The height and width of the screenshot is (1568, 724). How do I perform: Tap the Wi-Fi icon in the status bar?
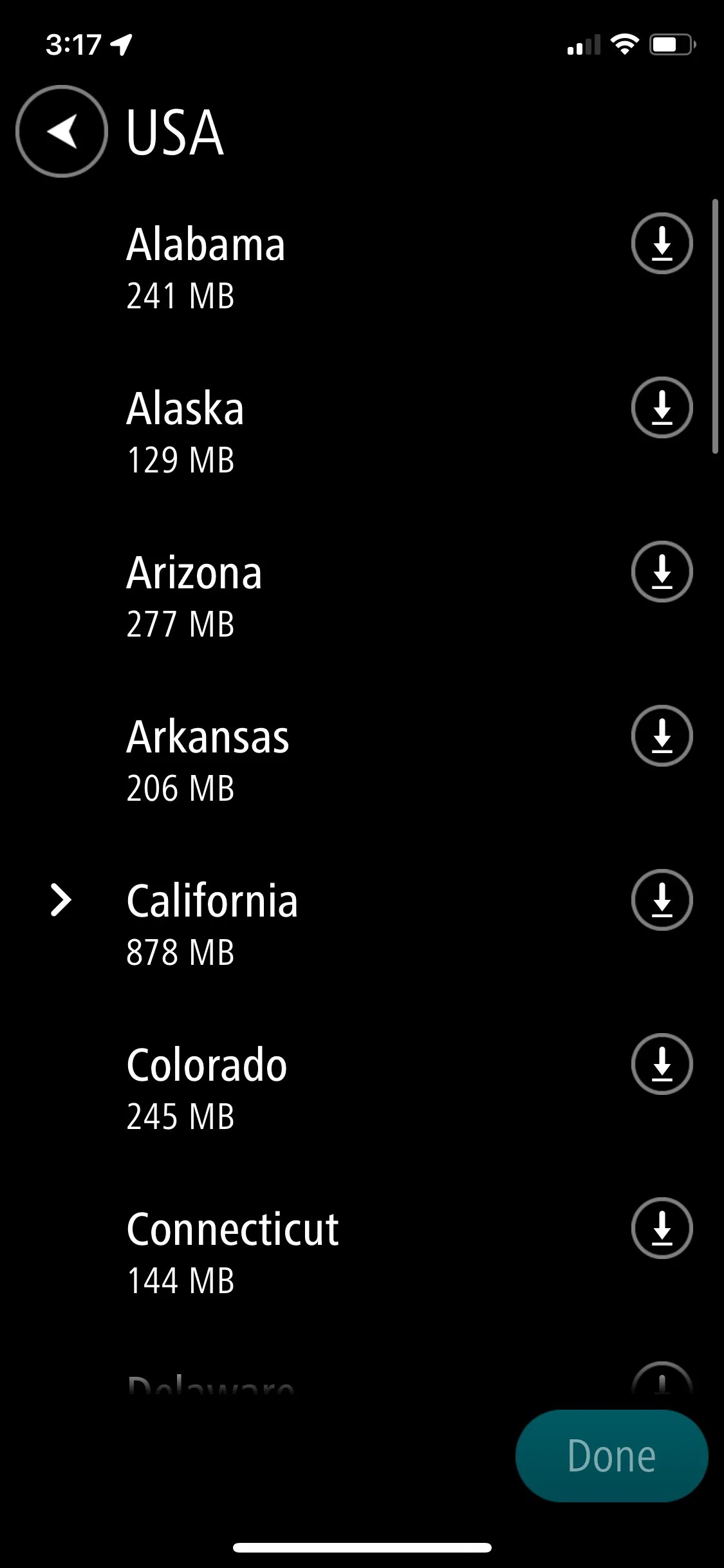(623, 44)
